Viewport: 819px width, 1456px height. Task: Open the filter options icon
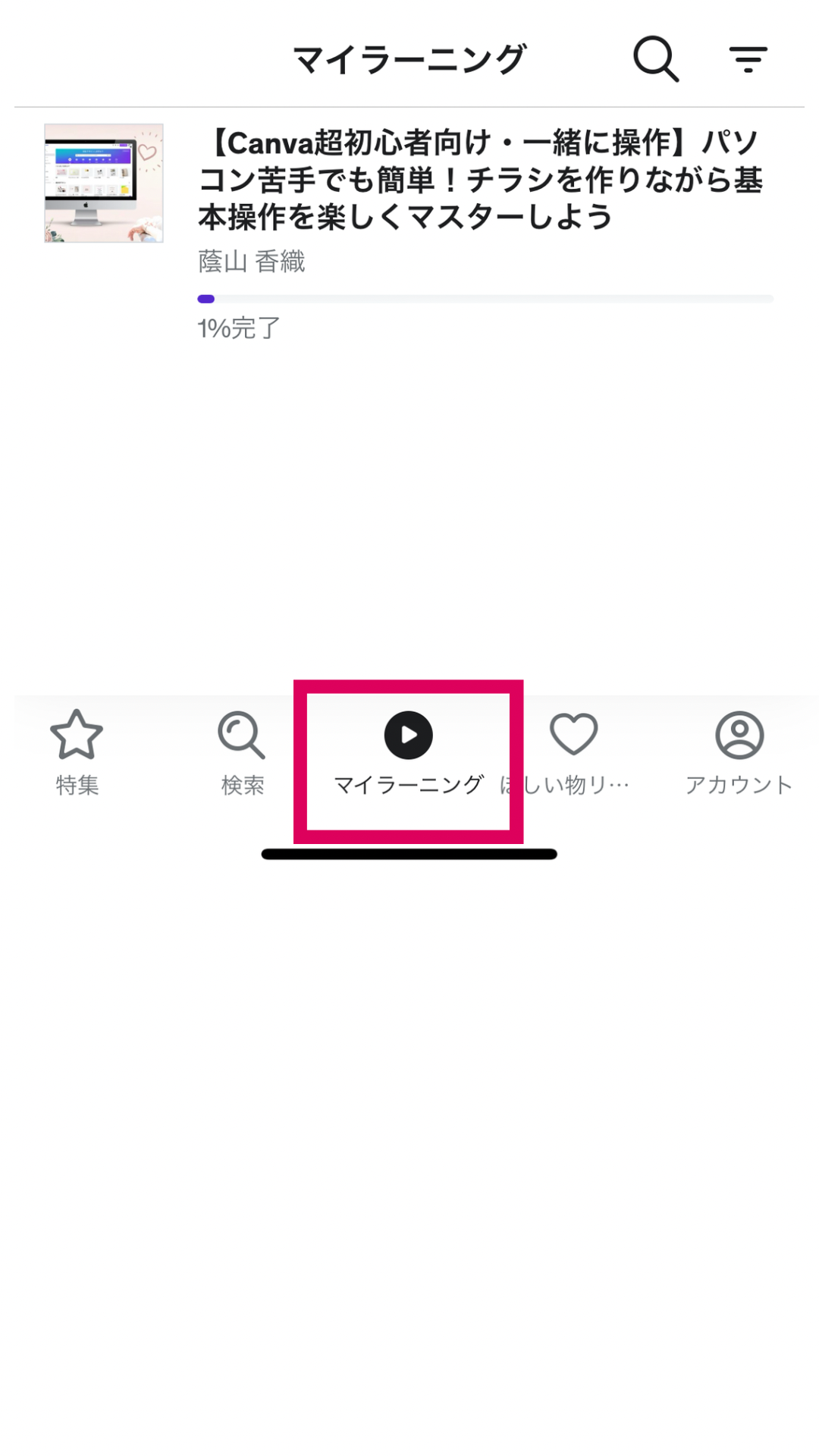[x=748, y=59]
